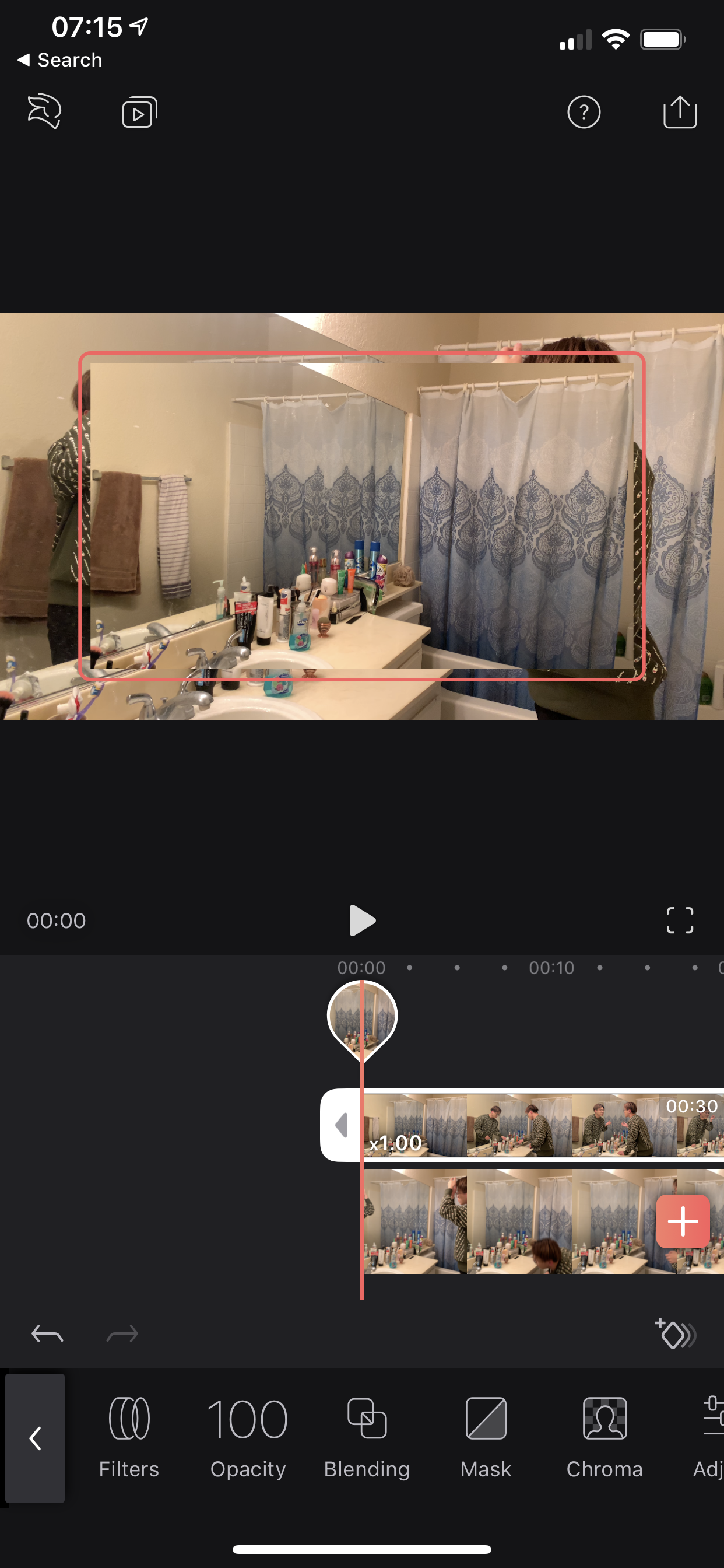The height and width of the screenshot is (1568, 724).
Task: Open Chroma key tool
Action: coord(604,1438)
